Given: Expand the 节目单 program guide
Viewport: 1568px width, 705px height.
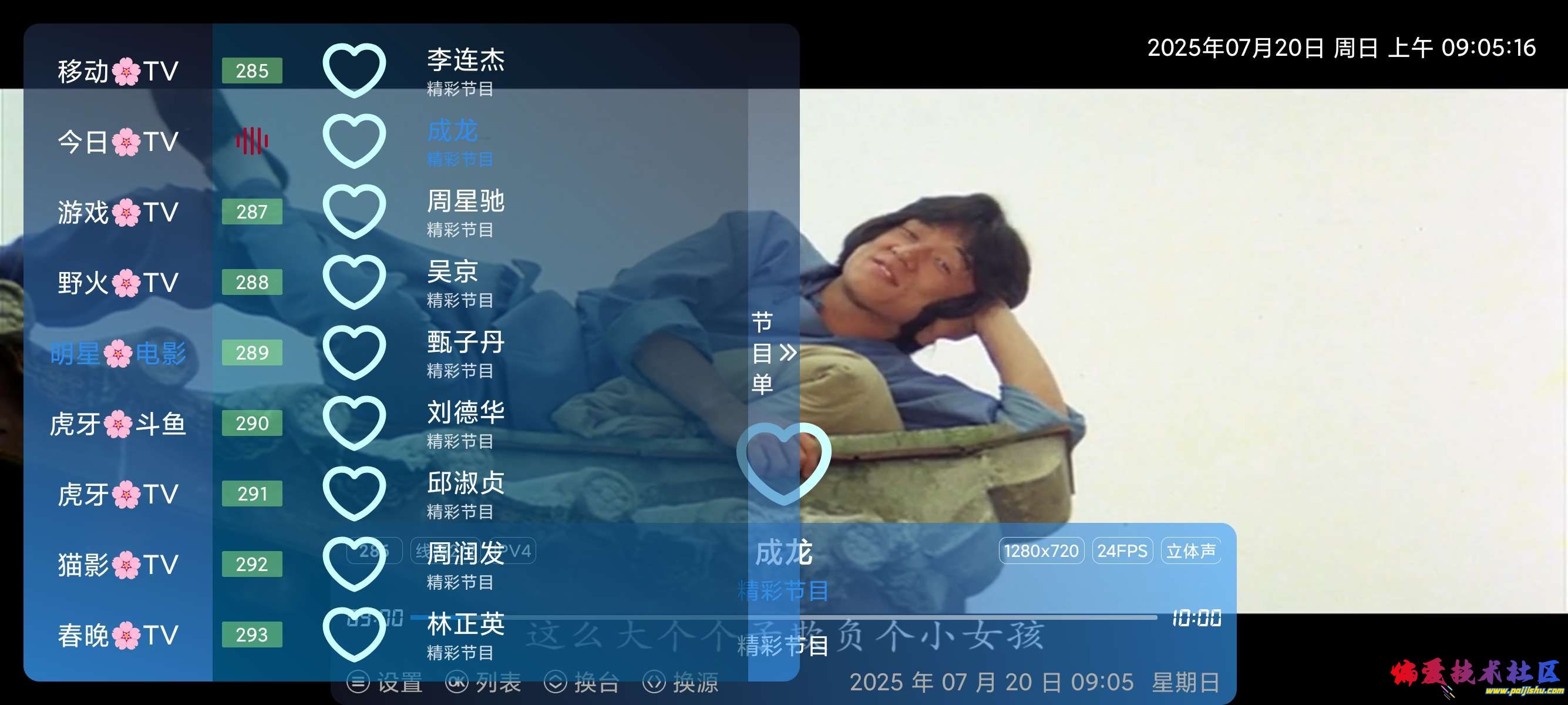Looking at the screenshot, I should tap(772, 352).
